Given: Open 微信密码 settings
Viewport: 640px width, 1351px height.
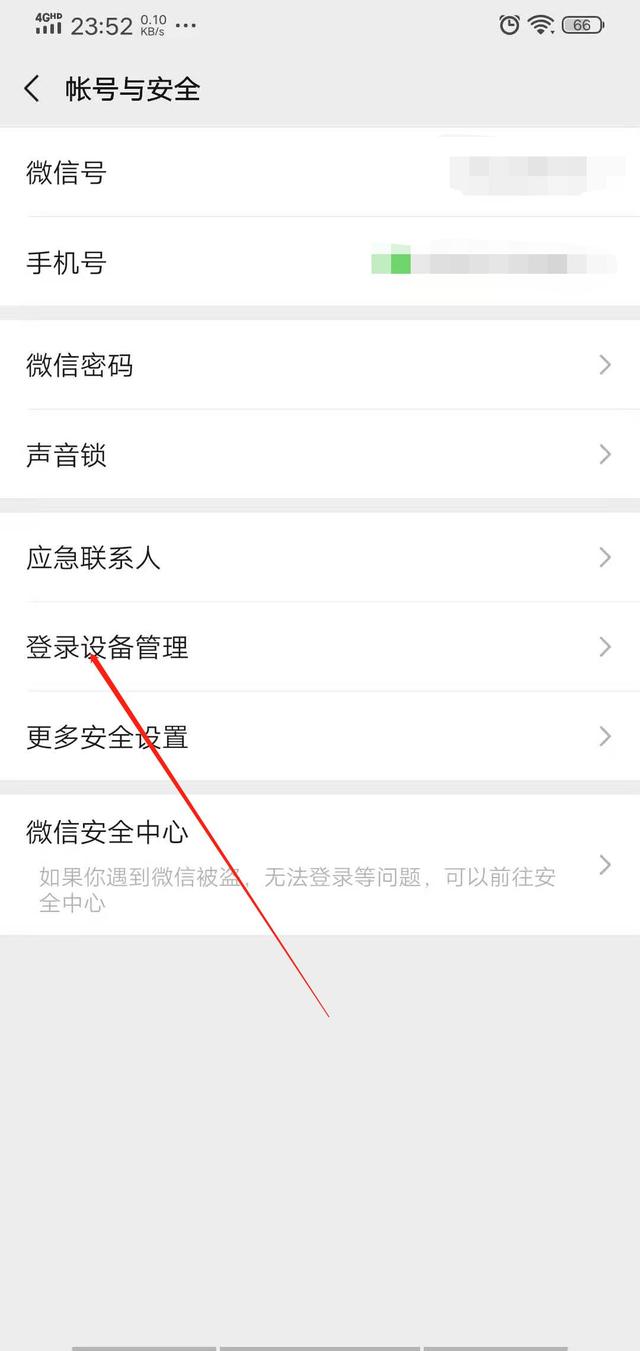Looking at the screenshot, I should click(320, 365).
